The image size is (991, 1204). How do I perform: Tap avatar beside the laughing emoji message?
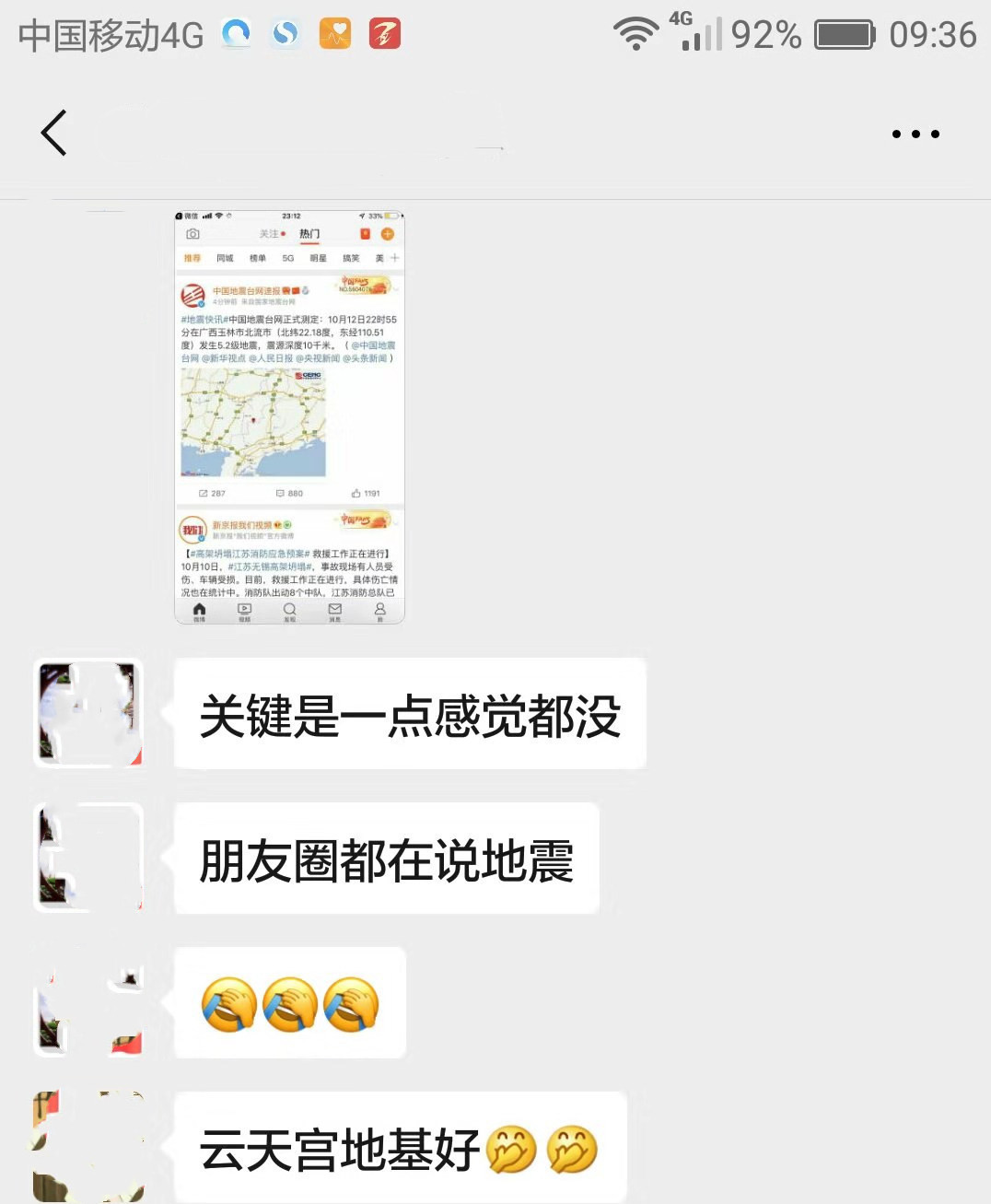88,1002
